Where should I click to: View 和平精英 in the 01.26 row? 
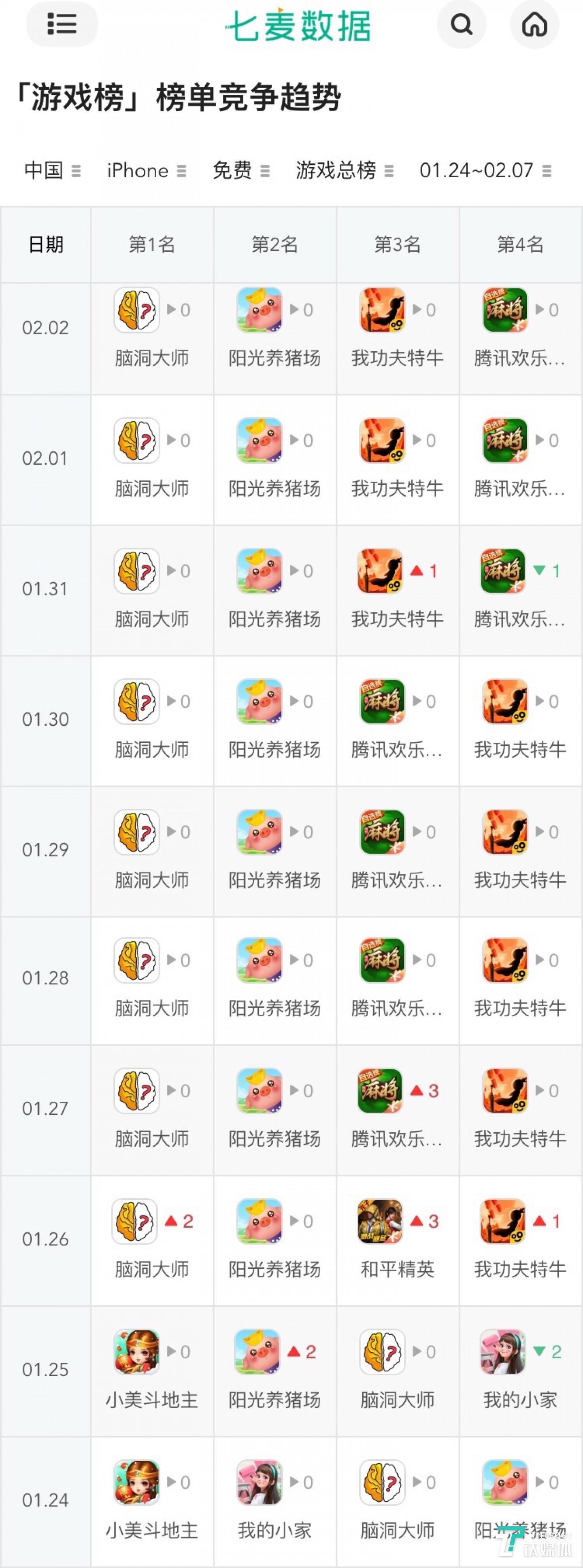[381, 1222]
